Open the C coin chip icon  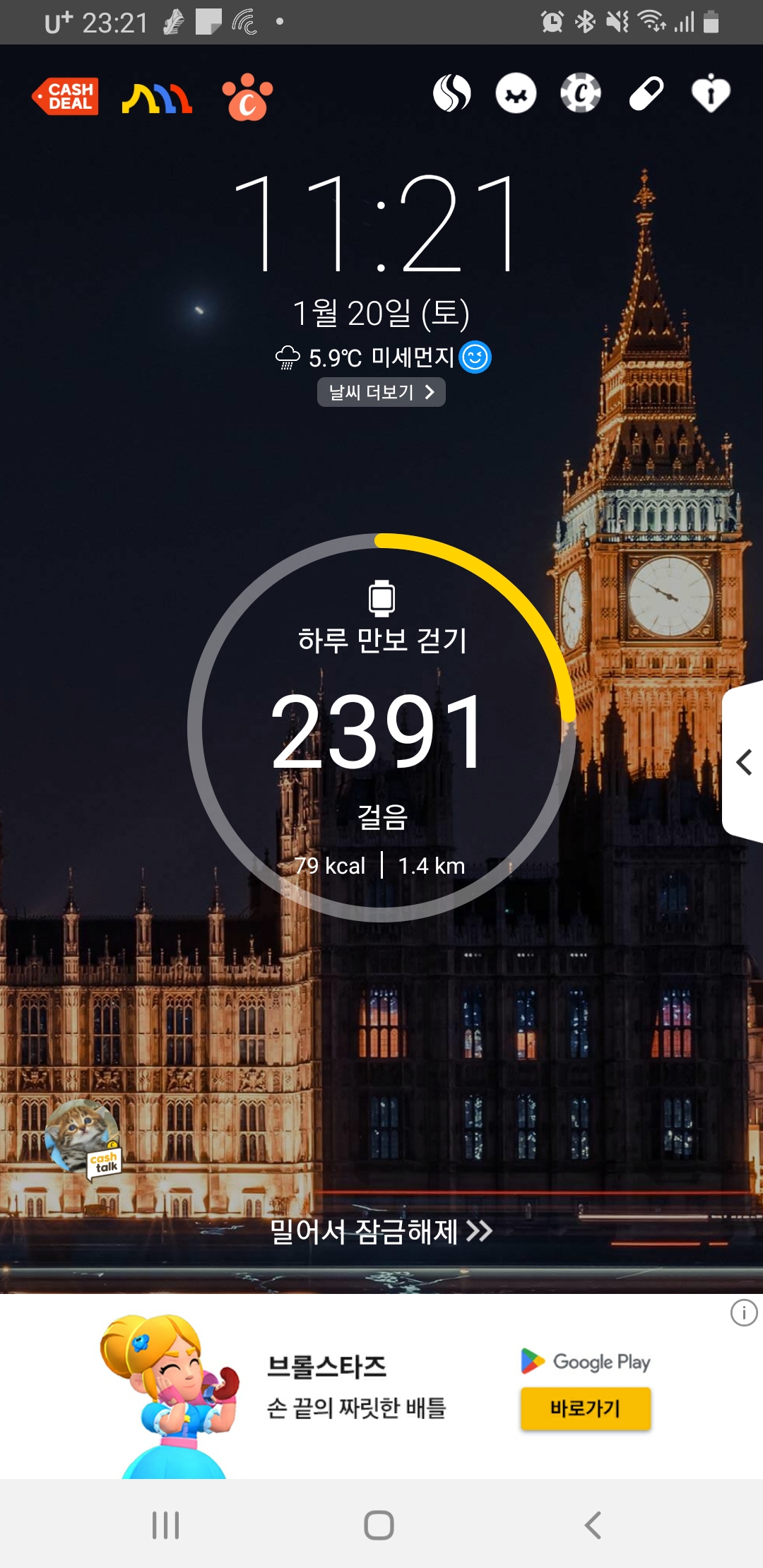point(581,93)
